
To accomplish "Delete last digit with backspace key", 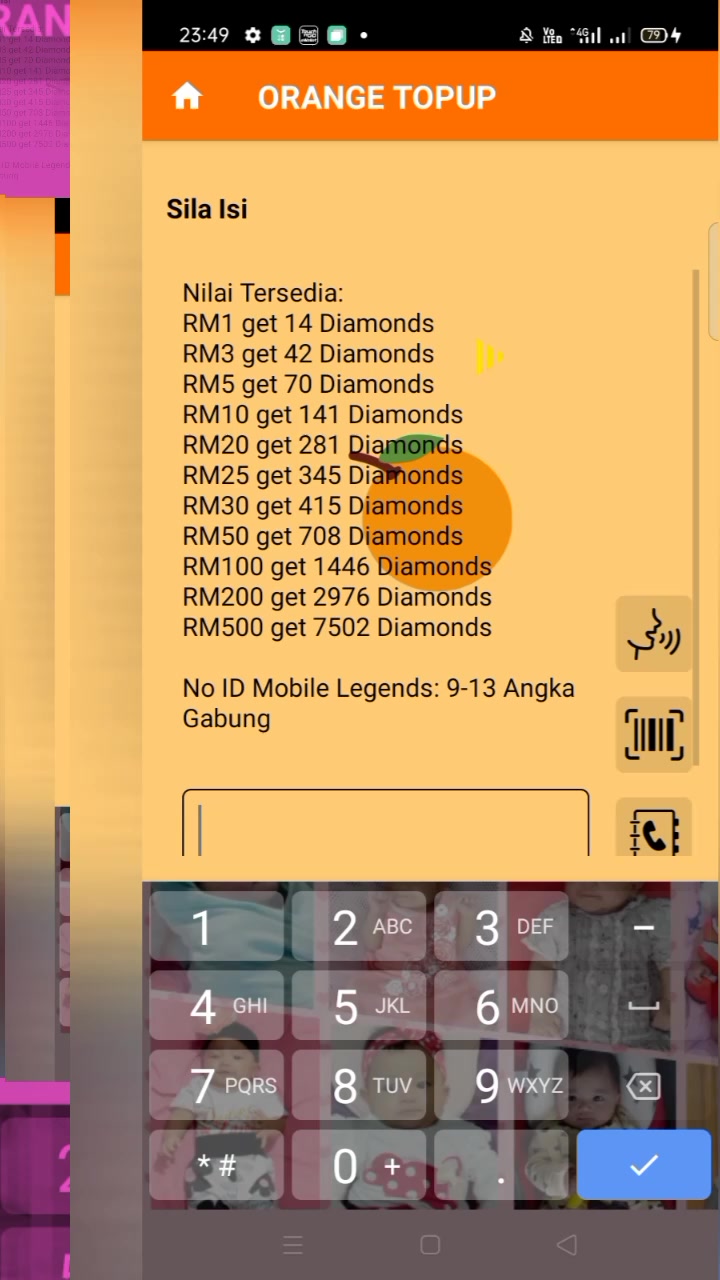I will coord(643,1086).
